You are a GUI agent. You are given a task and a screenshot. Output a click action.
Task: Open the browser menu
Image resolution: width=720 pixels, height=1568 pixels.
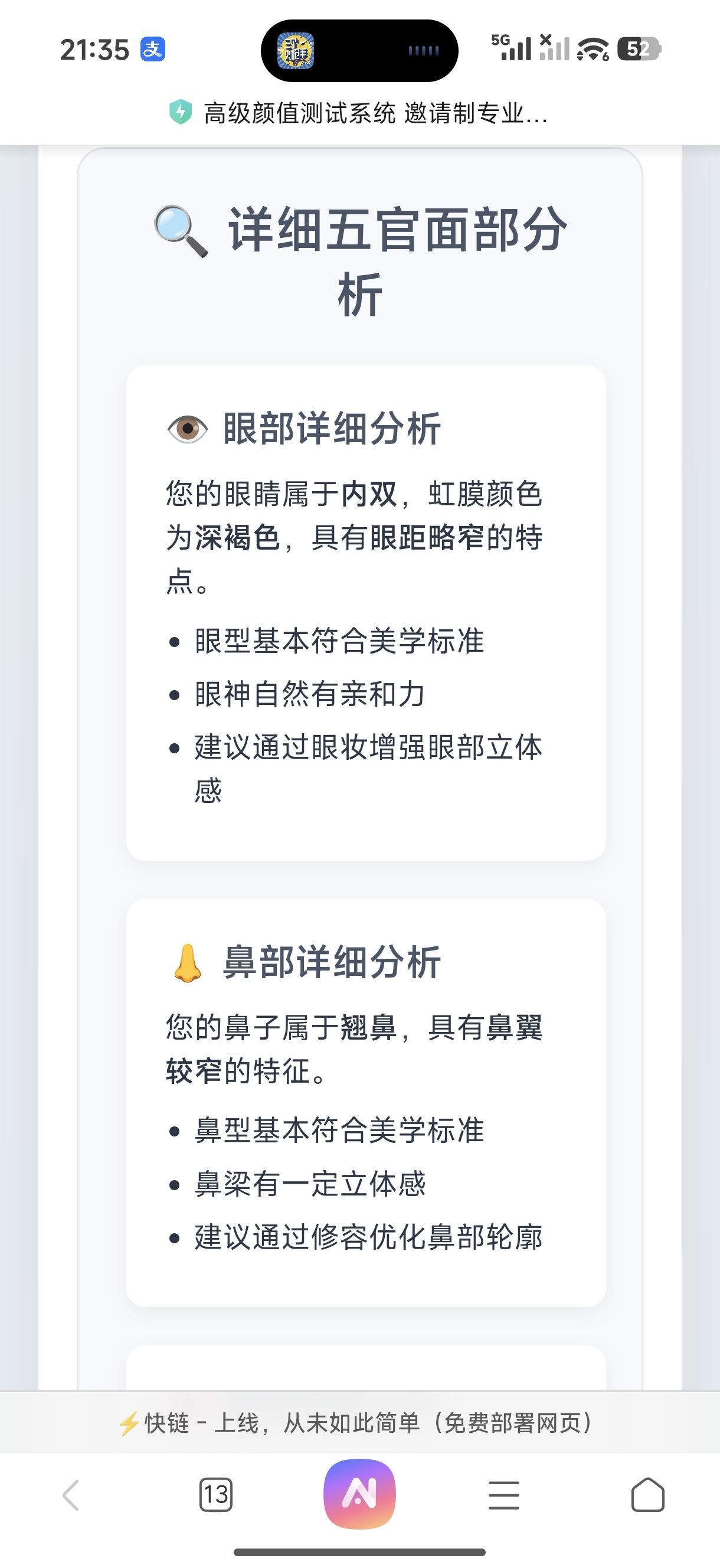504,1495
